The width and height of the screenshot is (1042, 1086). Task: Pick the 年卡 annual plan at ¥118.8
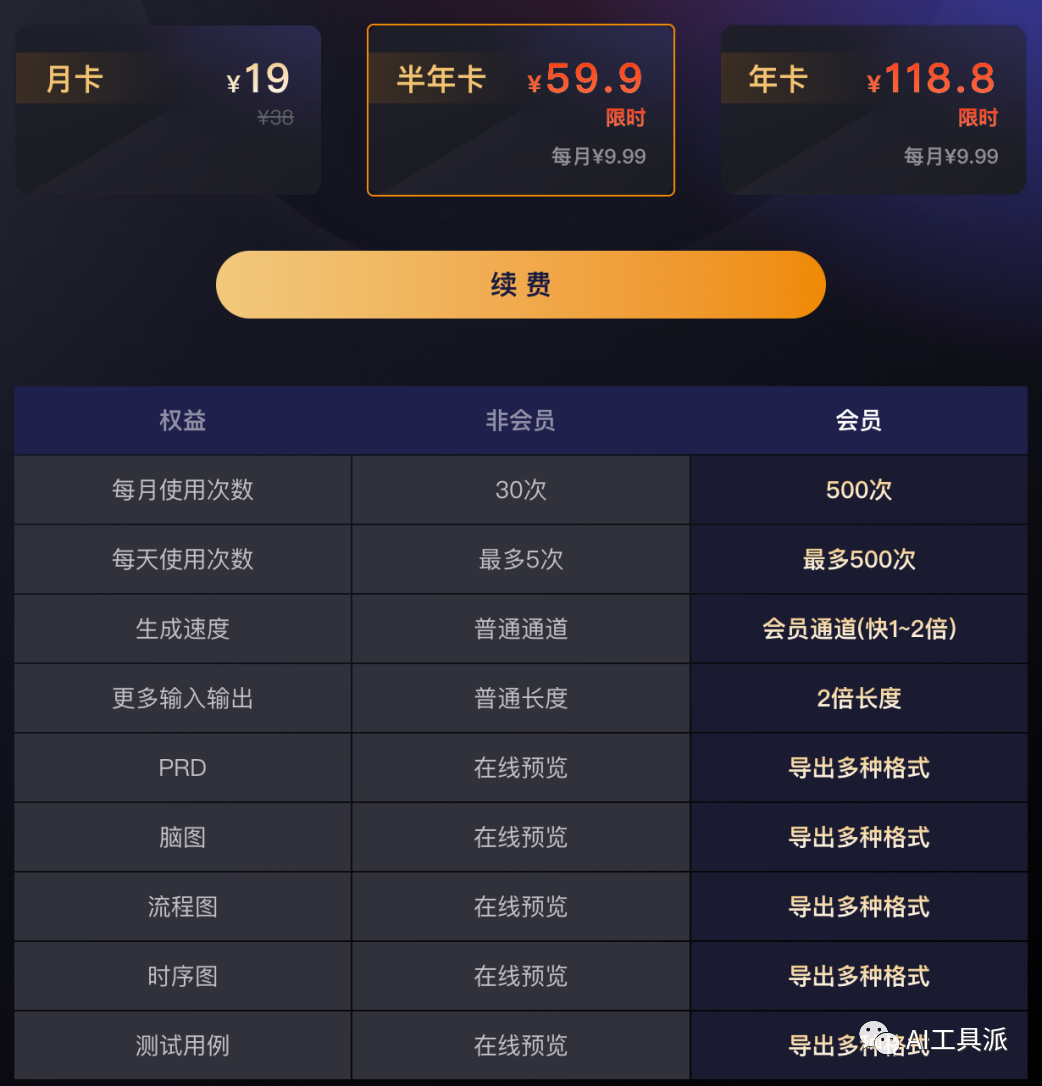coord(873,110)
